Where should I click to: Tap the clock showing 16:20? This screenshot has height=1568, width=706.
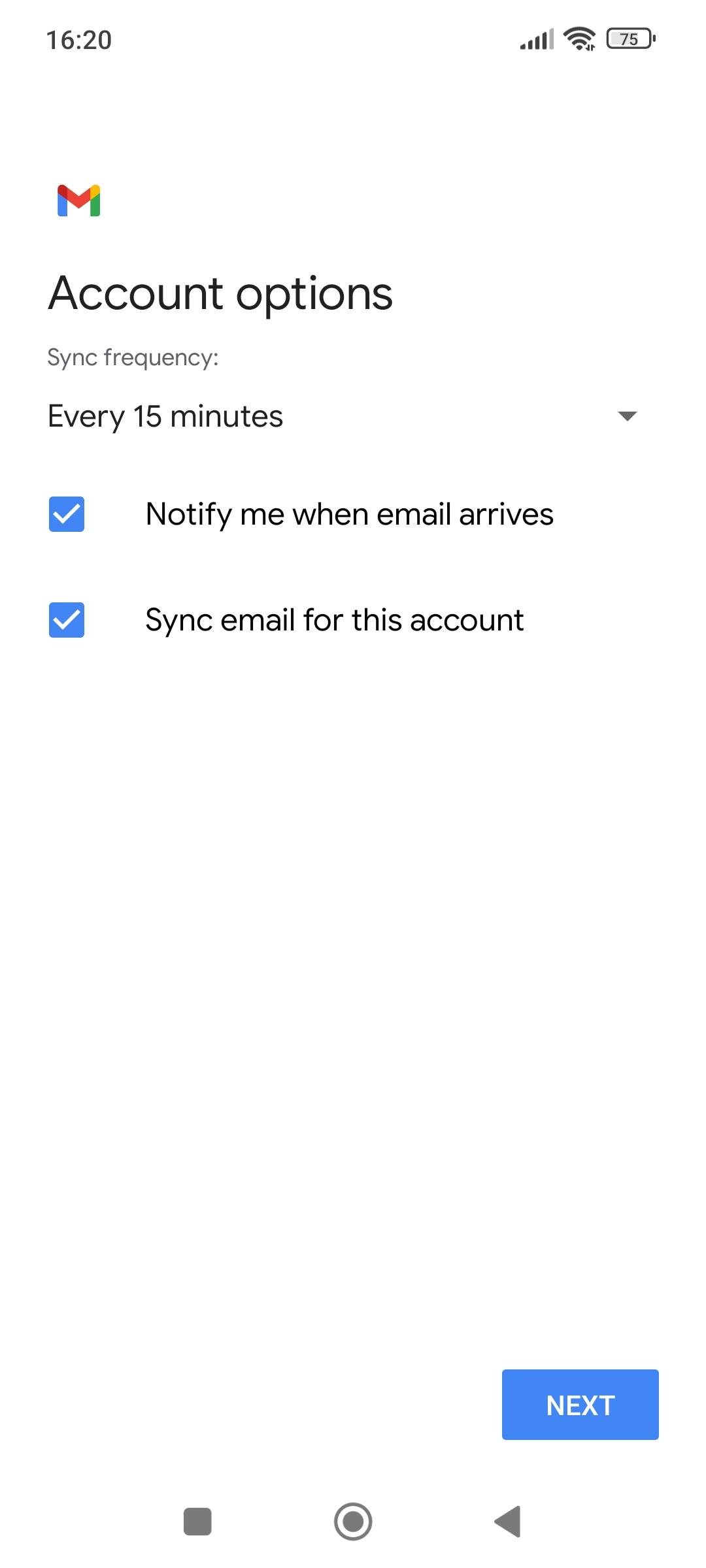point(78,41)
